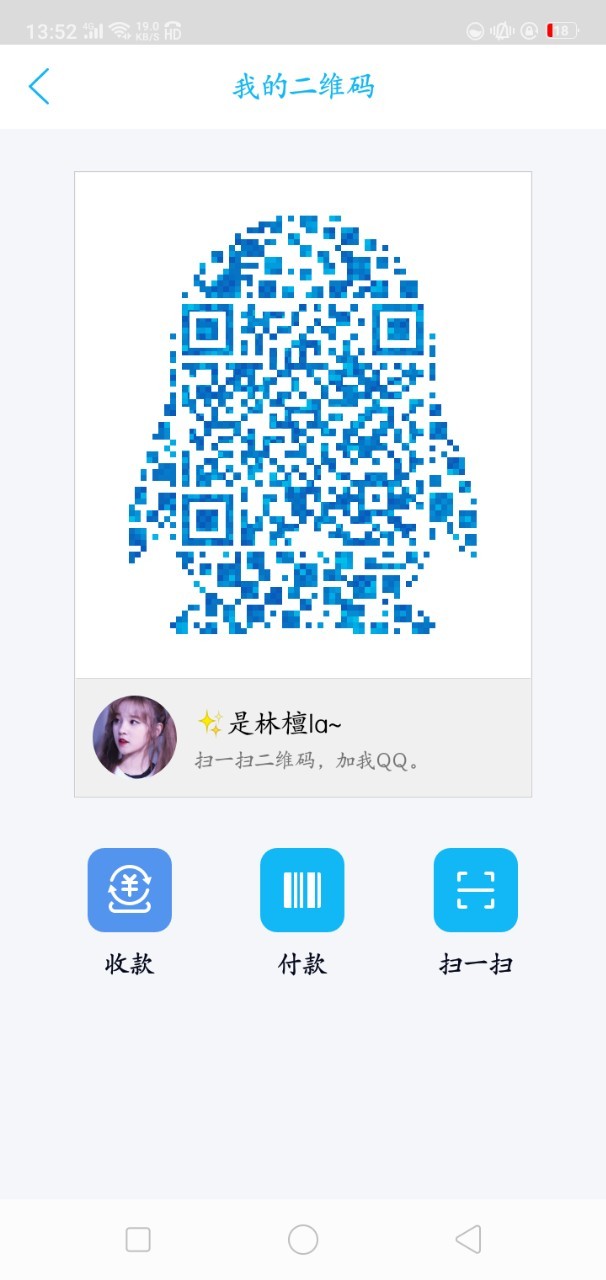Tap the system home button
606x1280 pixels.
pos(303,1240)
